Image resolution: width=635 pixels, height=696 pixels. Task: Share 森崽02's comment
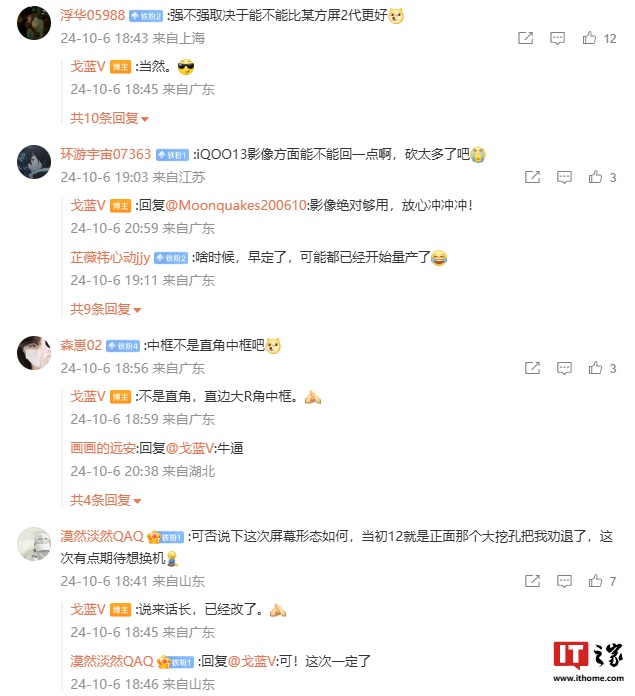coord(532,369)
